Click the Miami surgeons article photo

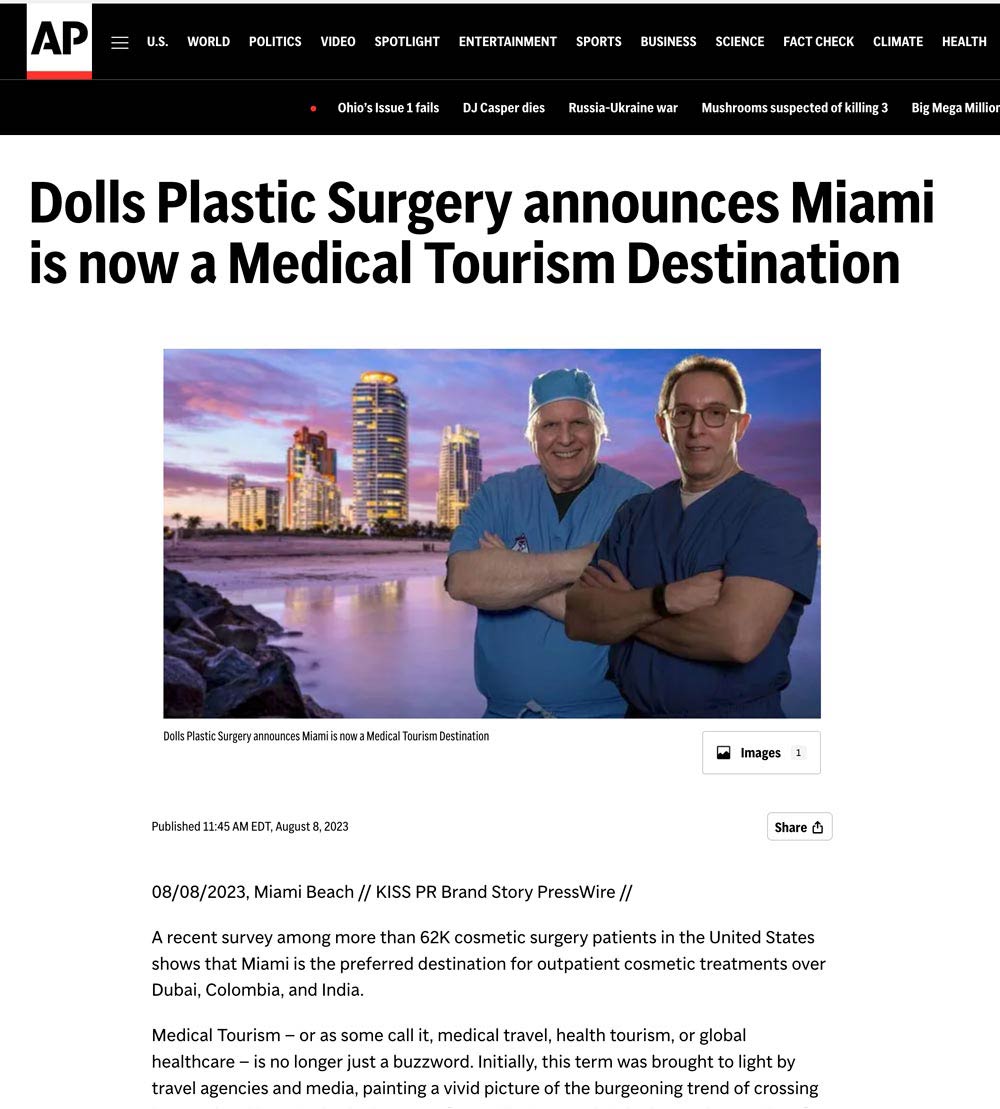[492, 533]
